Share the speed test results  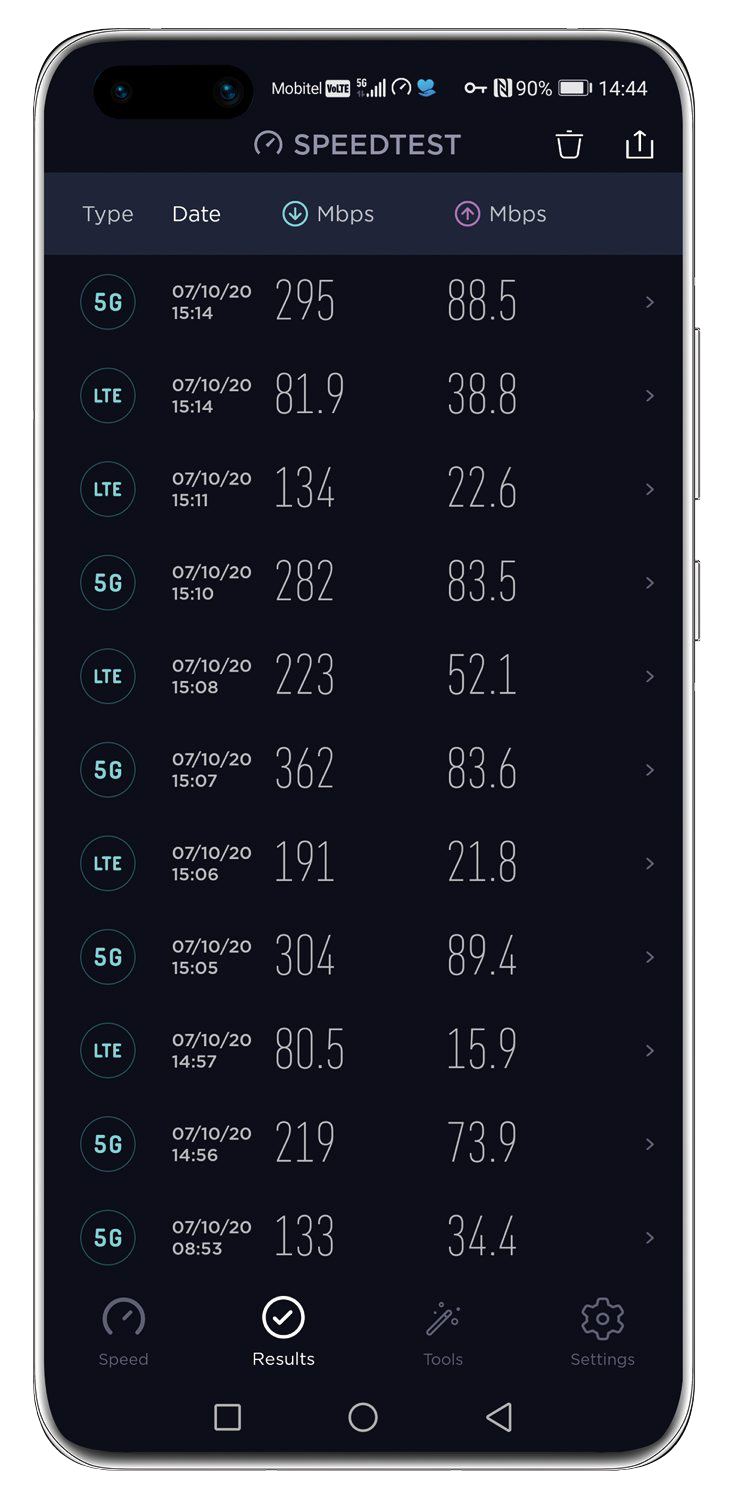639,144
